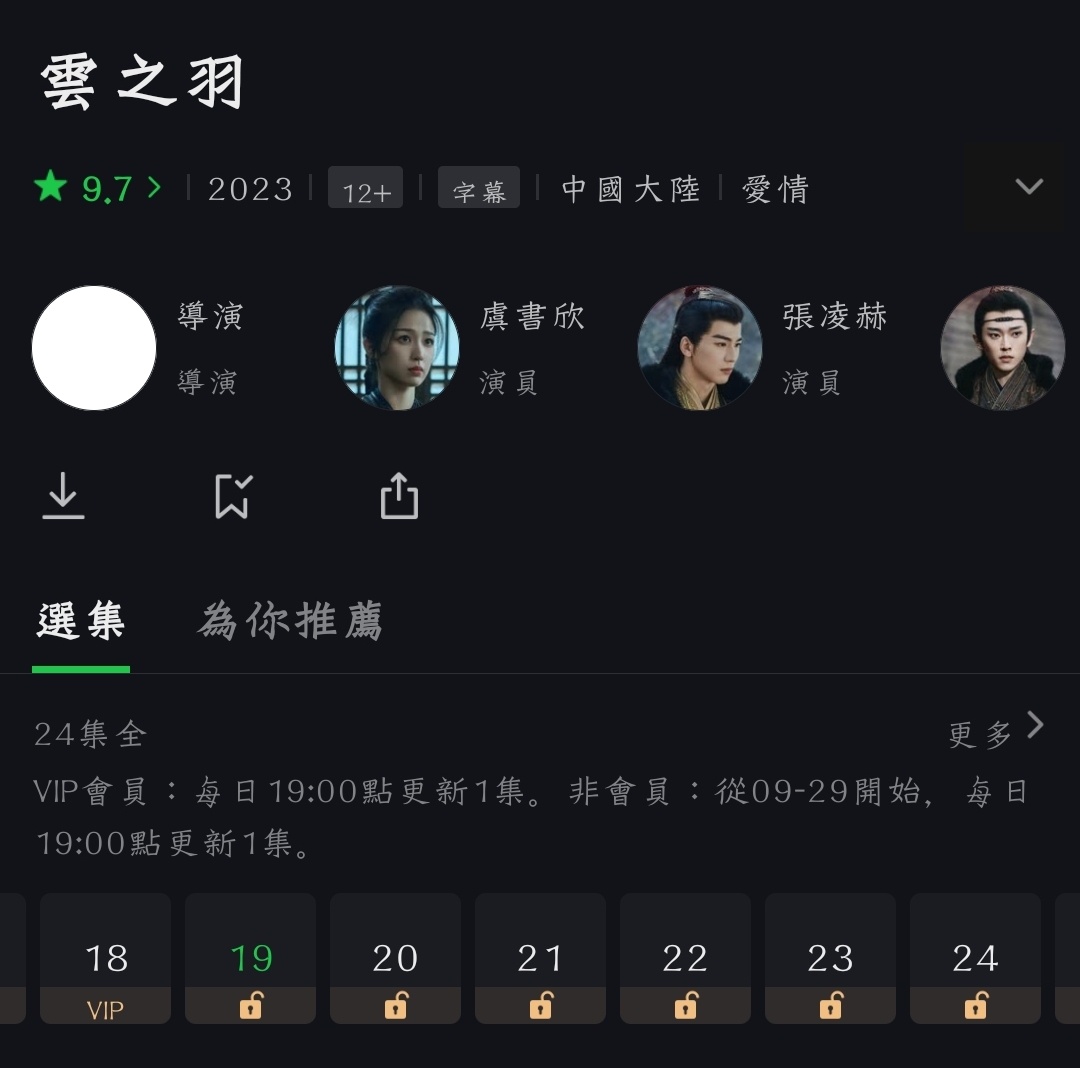Choose episode 21
Screen dimensions: 1080x1068
(x=540, y=958)
